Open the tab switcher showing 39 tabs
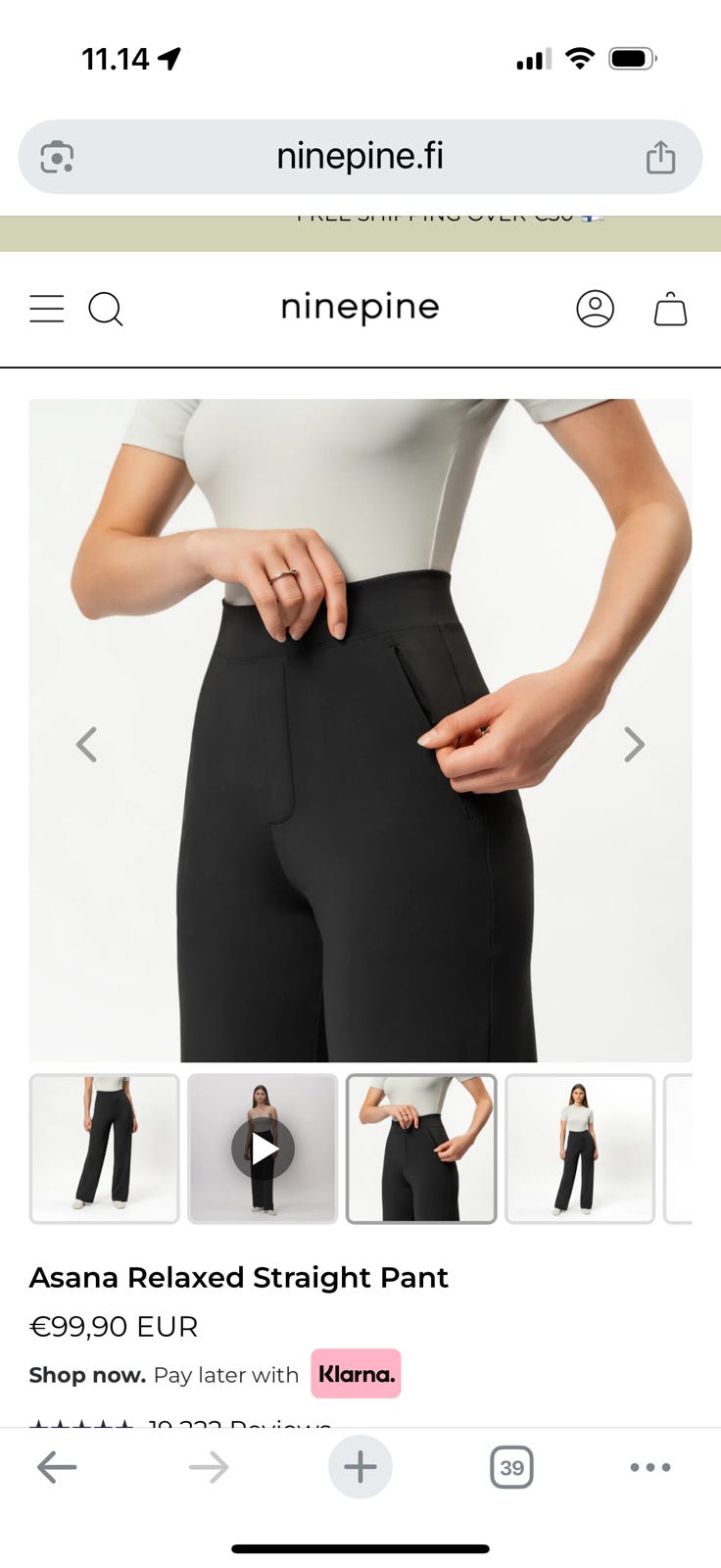 coord(511,1467)
